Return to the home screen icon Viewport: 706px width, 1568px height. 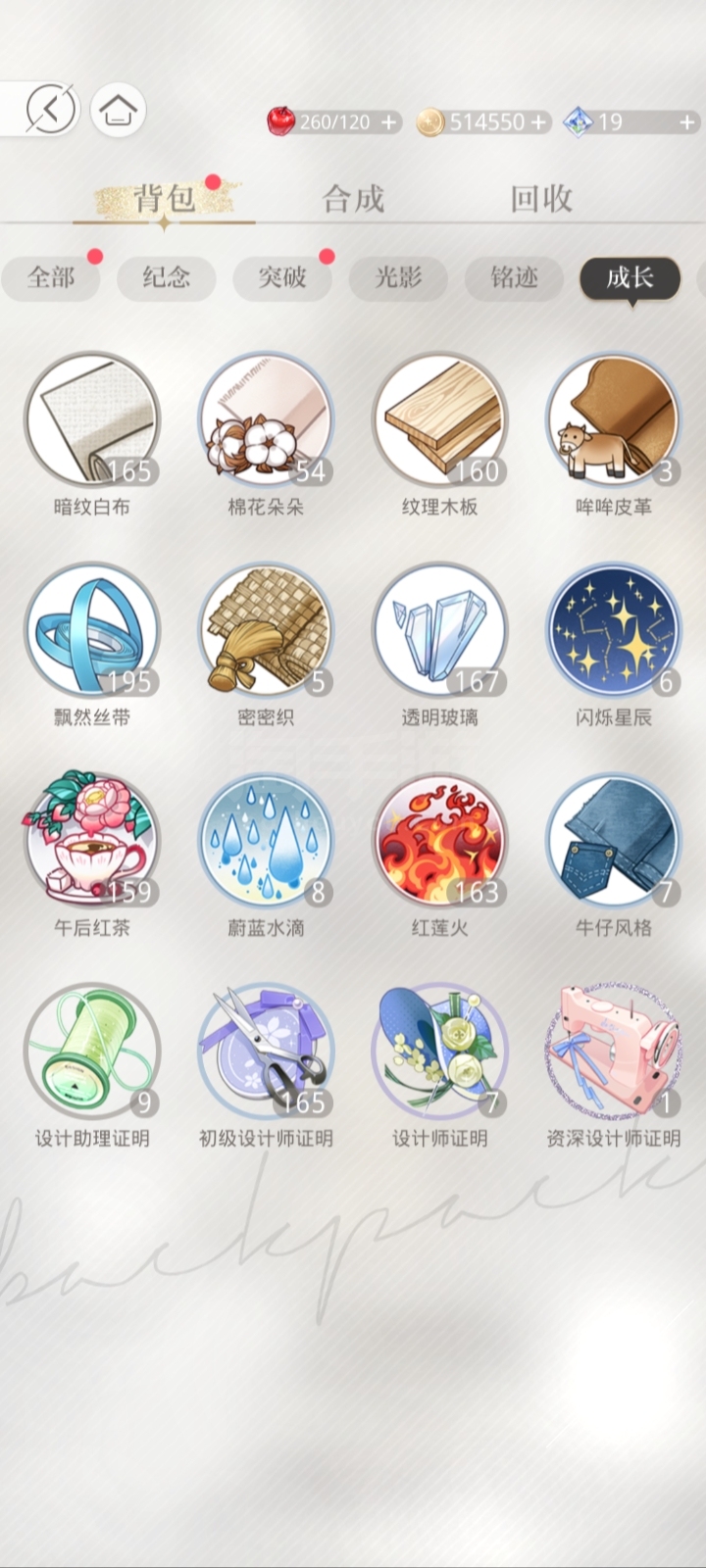[119, 108]
